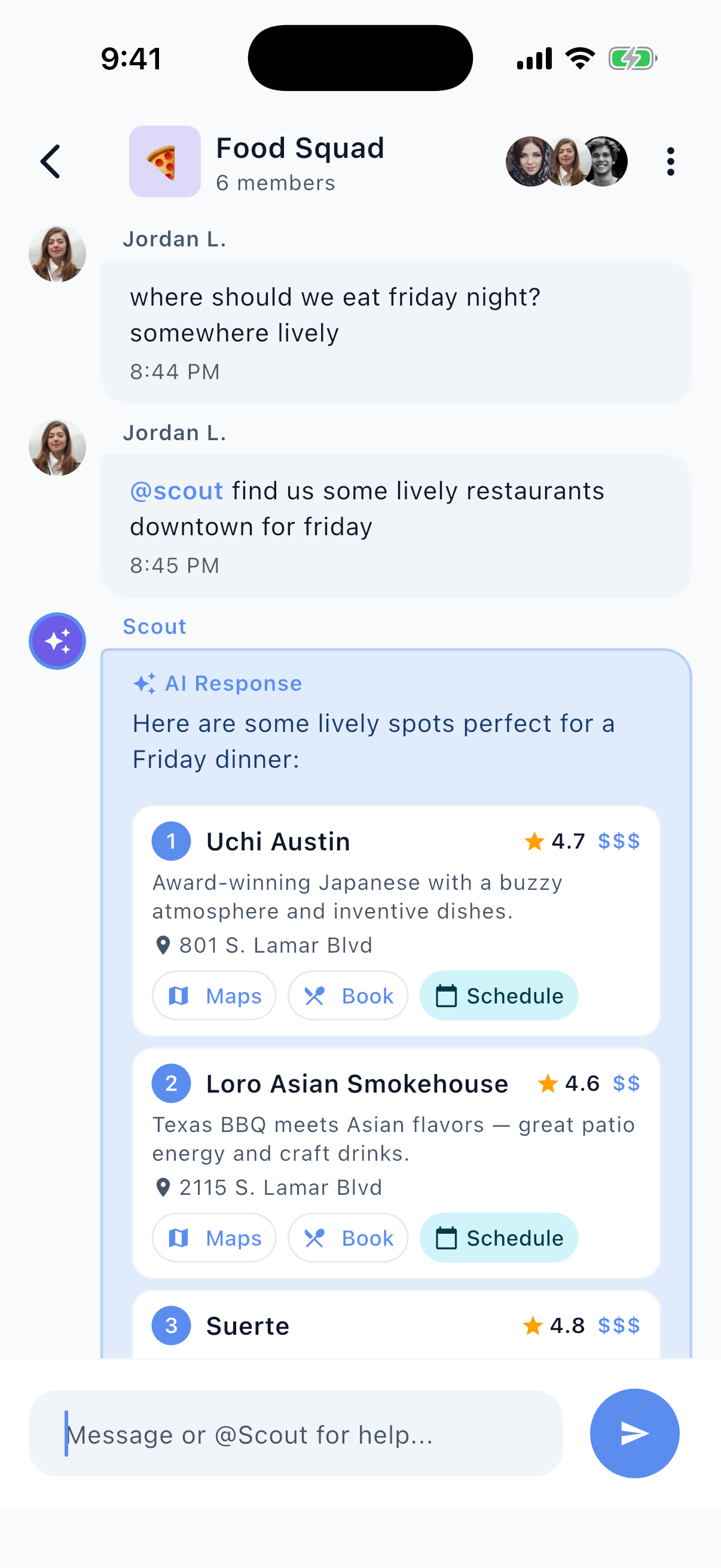
Task: Tap the back chevron to leave chat
Action: pyautogui.click(x=50, y=161)
